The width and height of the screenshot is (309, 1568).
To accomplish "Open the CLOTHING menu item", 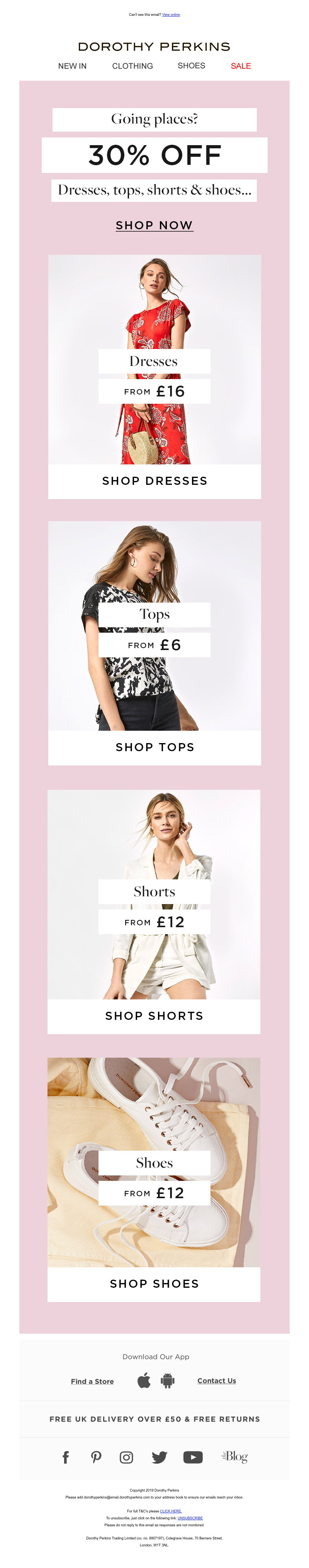I will tap(132, 66).
